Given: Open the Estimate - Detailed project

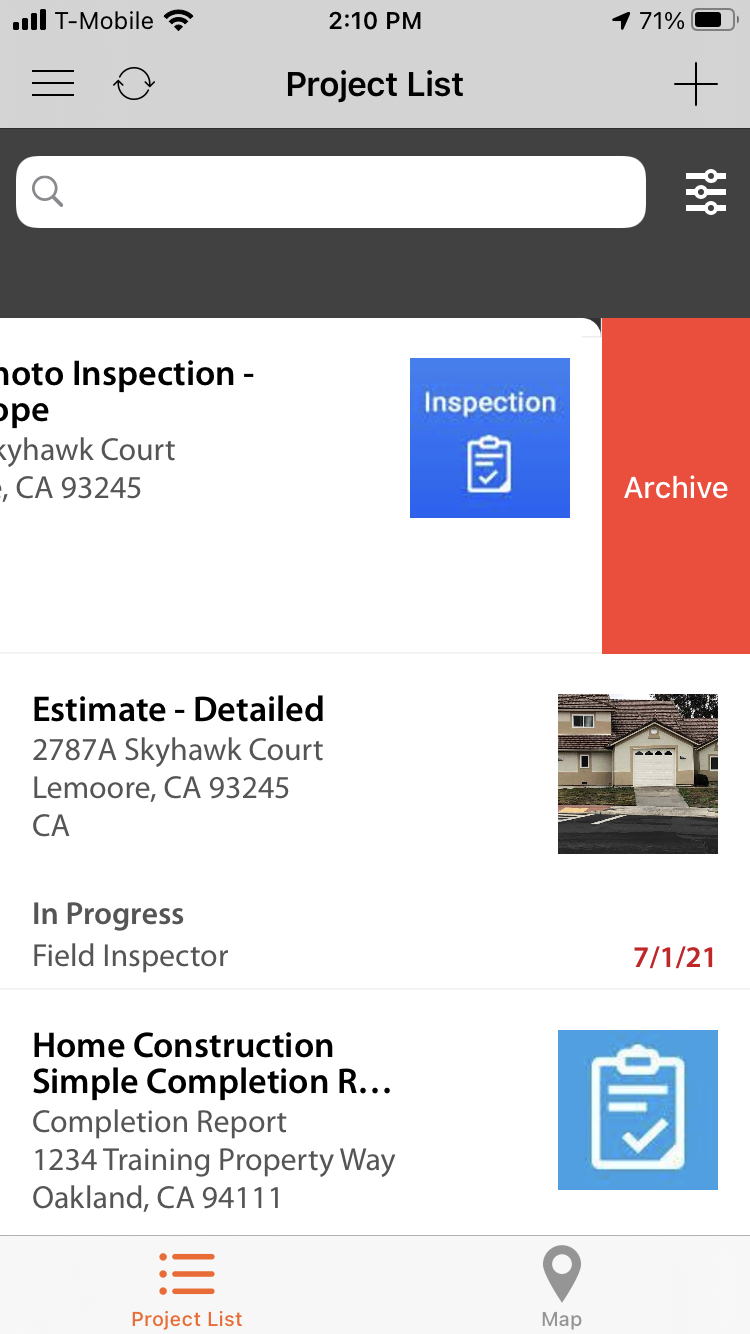Looking at the screenshot, I should (178, 708).
